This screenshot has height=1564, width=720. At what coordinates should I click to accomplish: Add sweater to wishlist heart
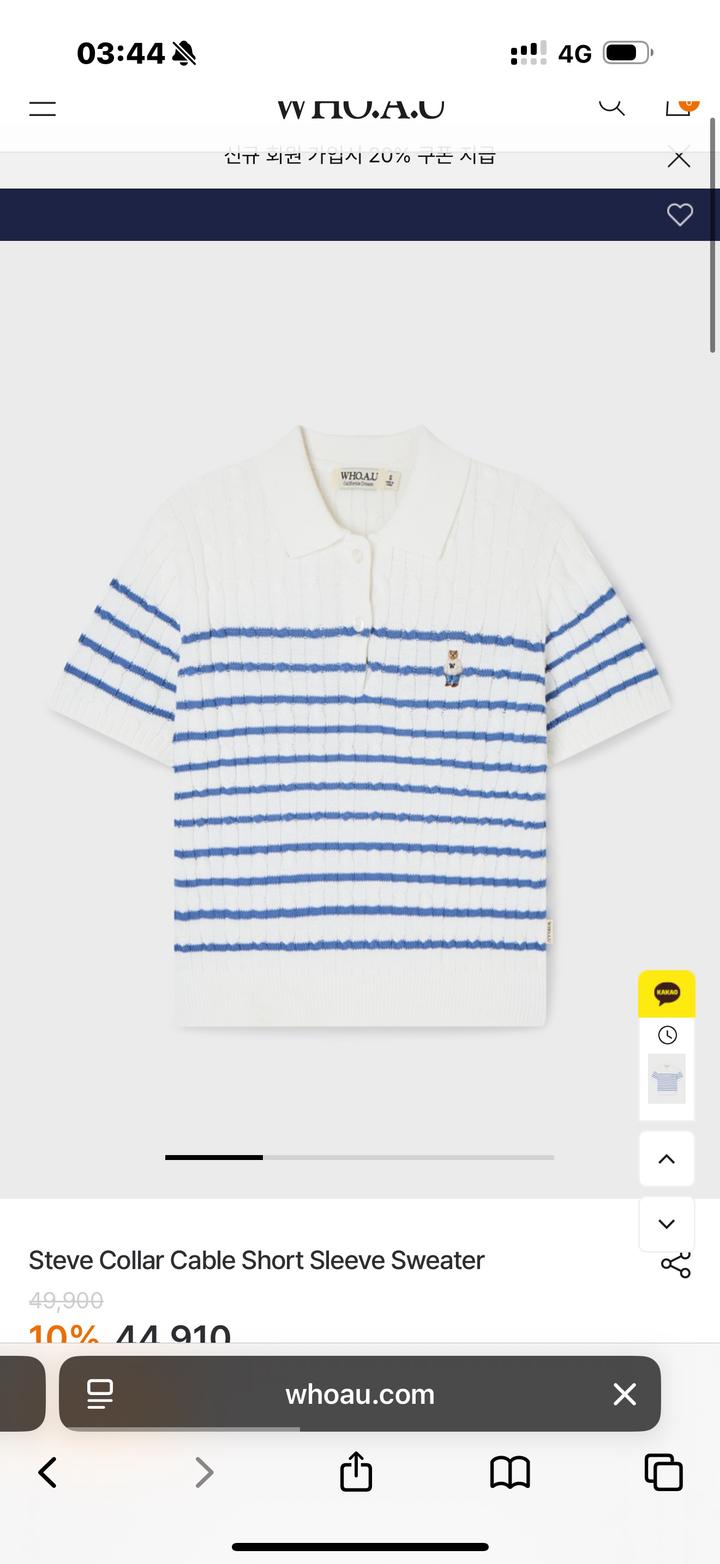(x=680, y=215)
